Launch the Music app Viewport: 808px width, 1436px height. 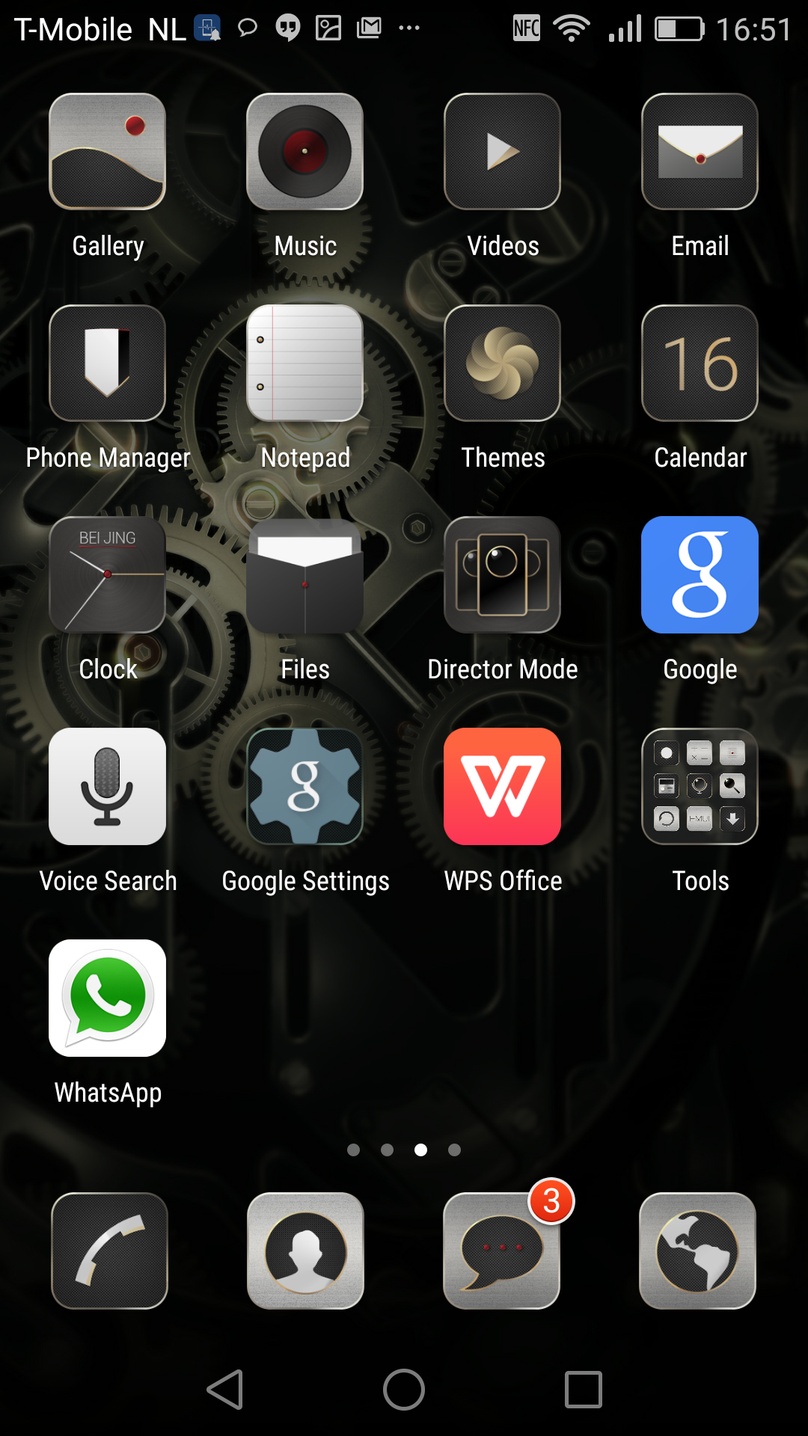coord(305,152)
